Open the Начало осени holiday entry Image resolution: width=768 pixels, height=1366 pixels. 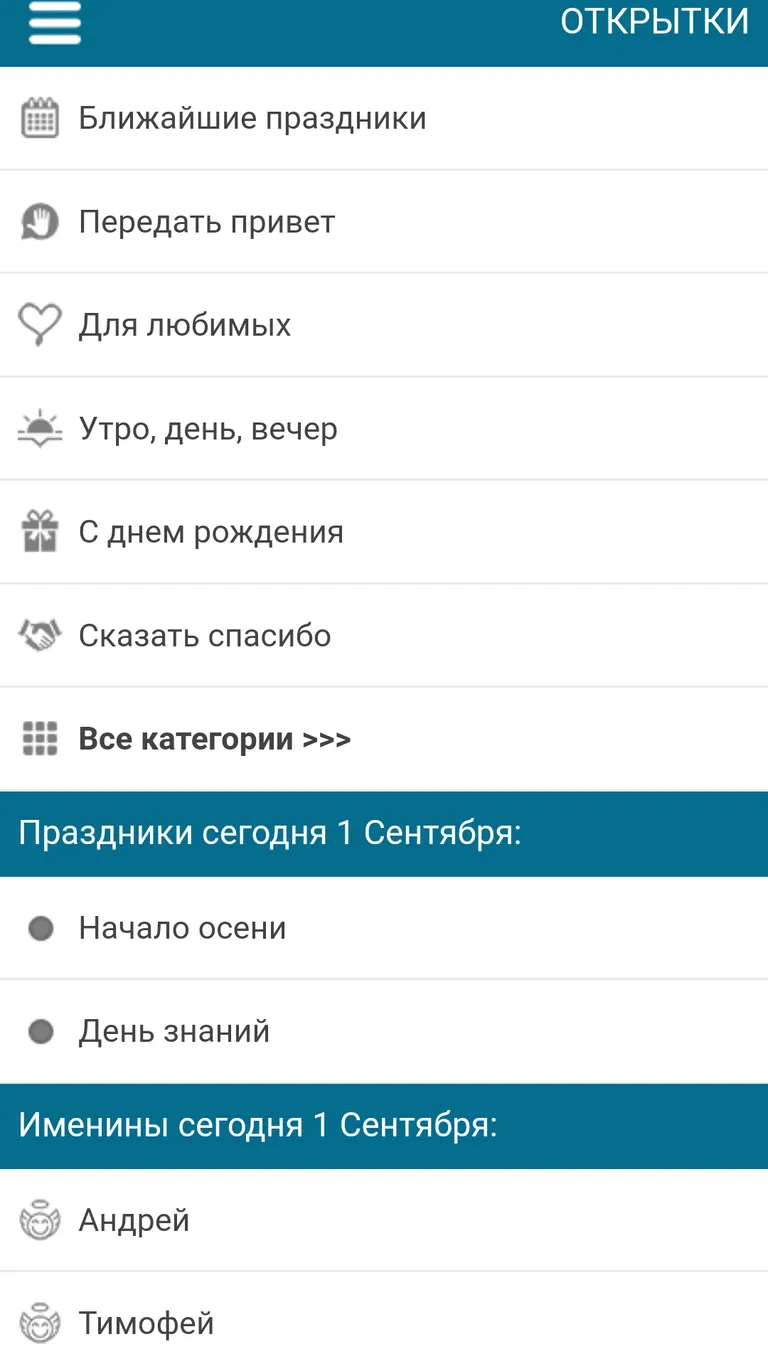pos(182,927)
